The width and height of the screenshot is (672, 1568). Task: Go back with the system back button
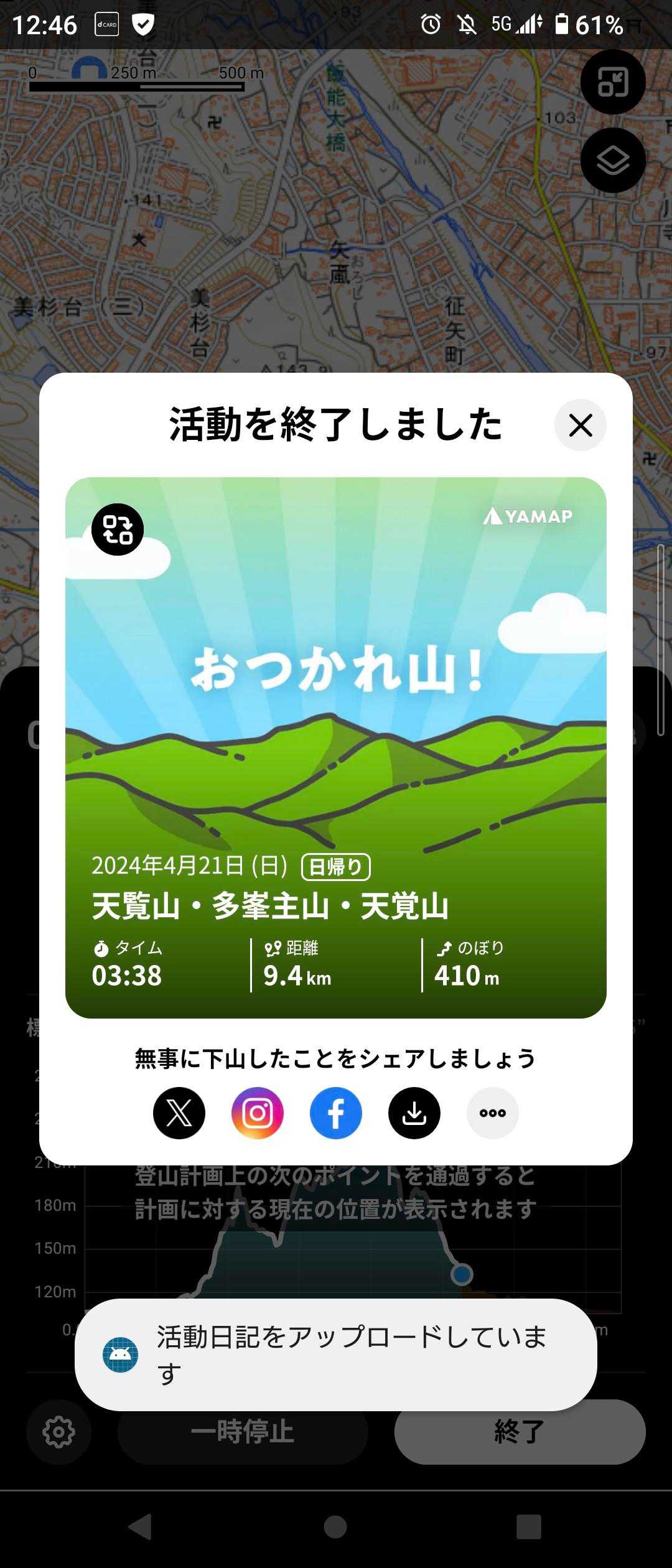click(141, 1527)
